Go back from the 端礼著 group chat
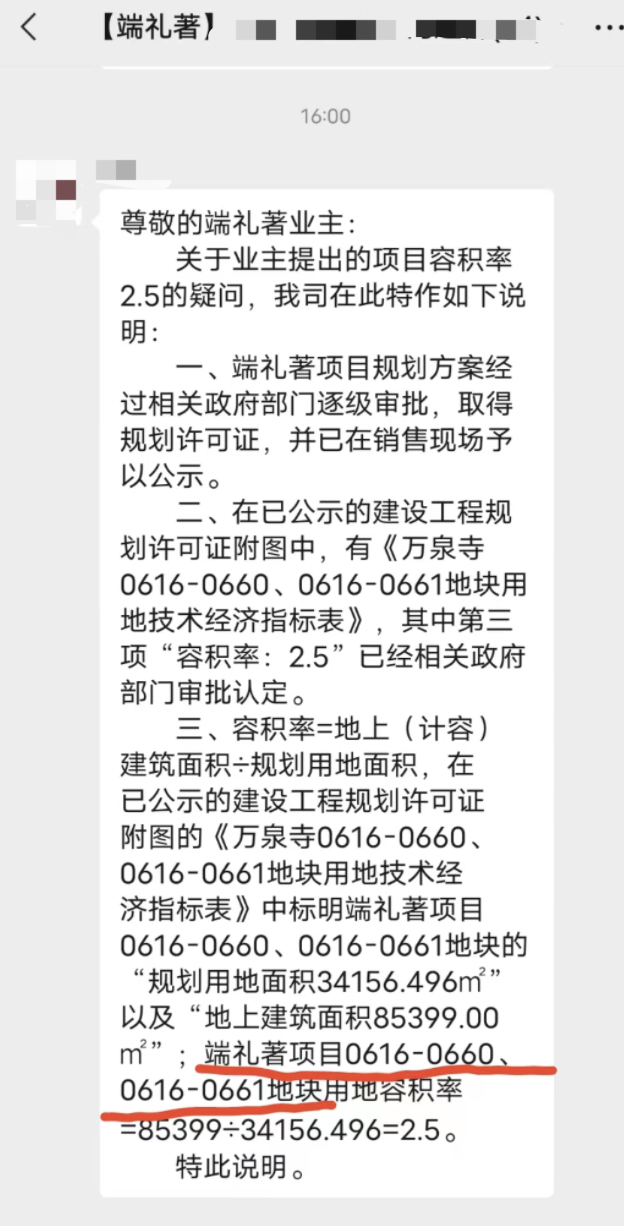This screenshot has width=624, height=1226. coord(29,28)
